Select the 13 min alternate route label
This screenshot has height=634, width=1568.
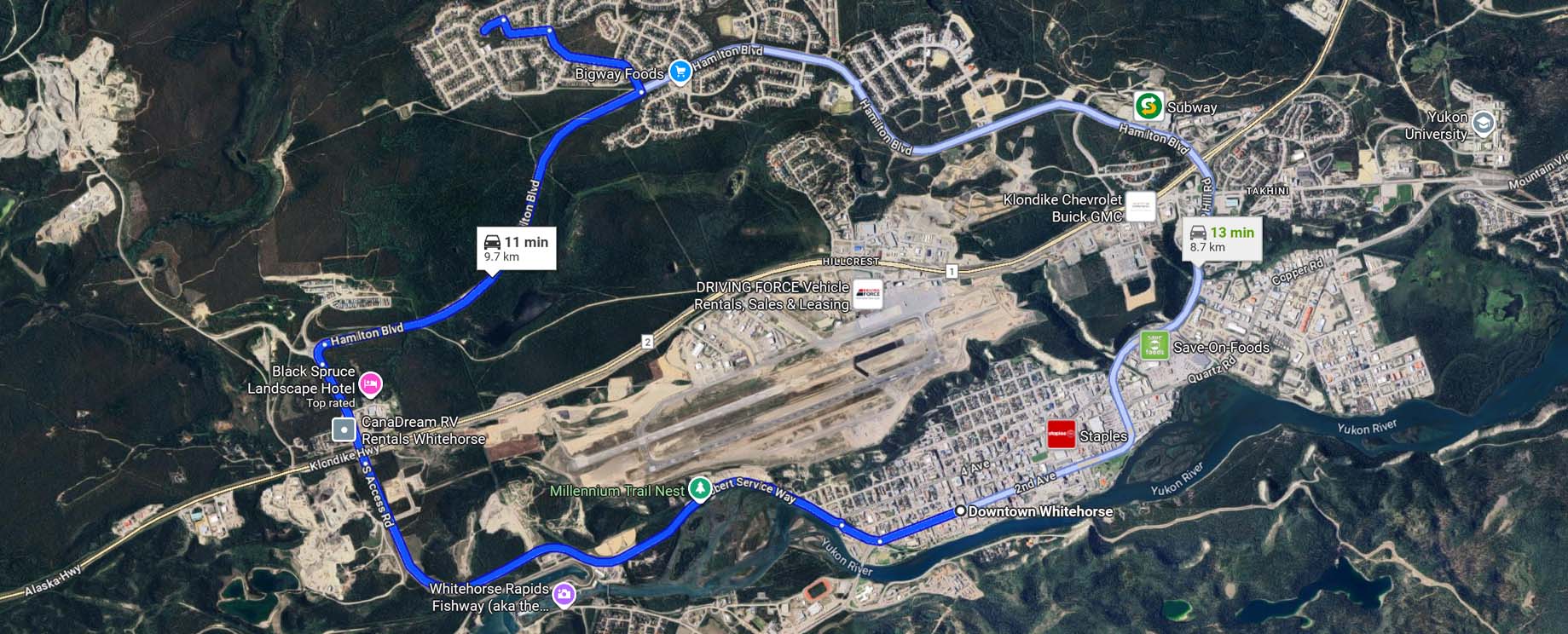1222,239
